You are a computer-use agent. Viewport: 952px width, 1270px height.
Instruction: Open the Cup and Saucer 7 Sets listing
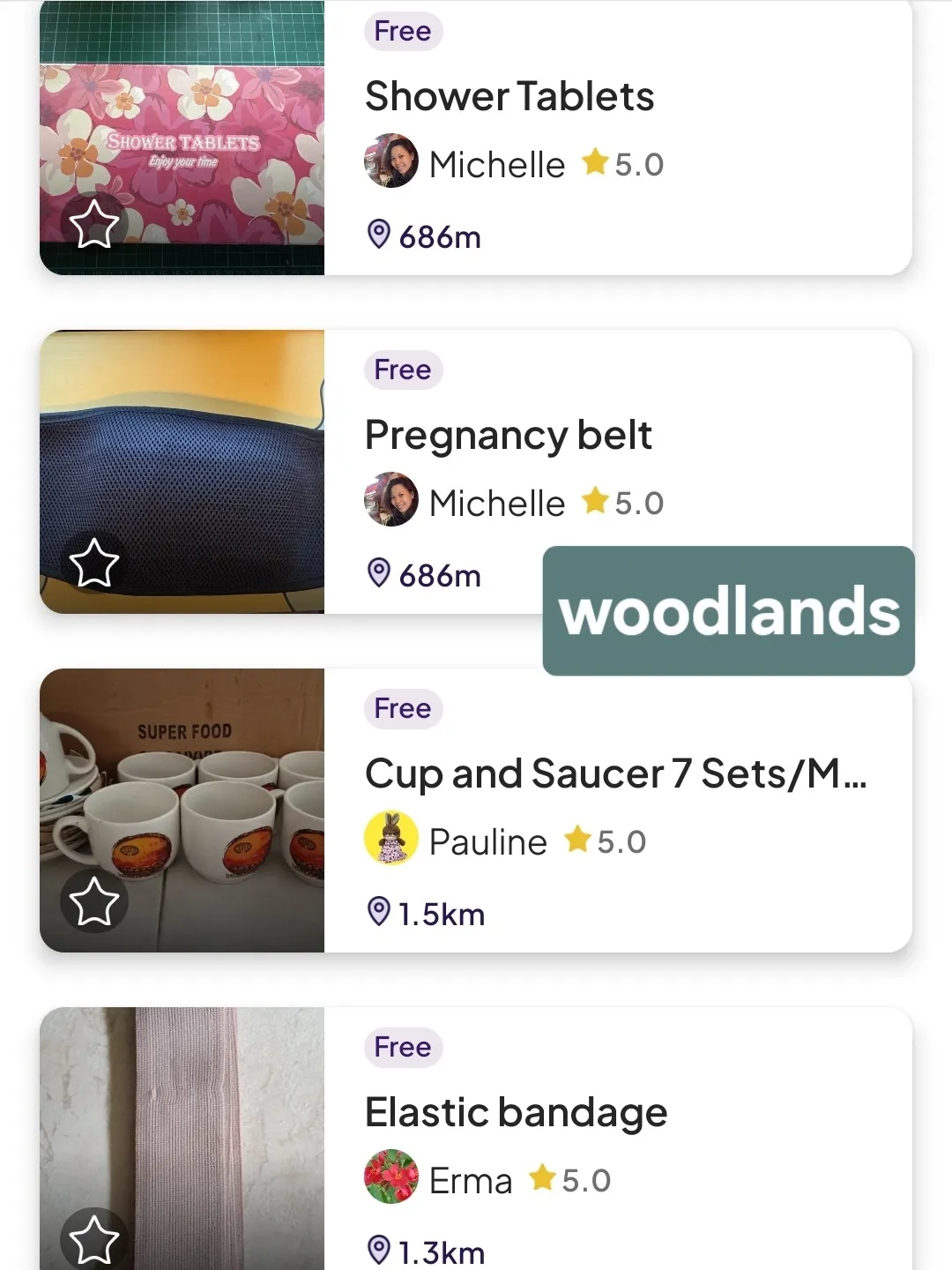pyautogui.click(x=615, y=773)
